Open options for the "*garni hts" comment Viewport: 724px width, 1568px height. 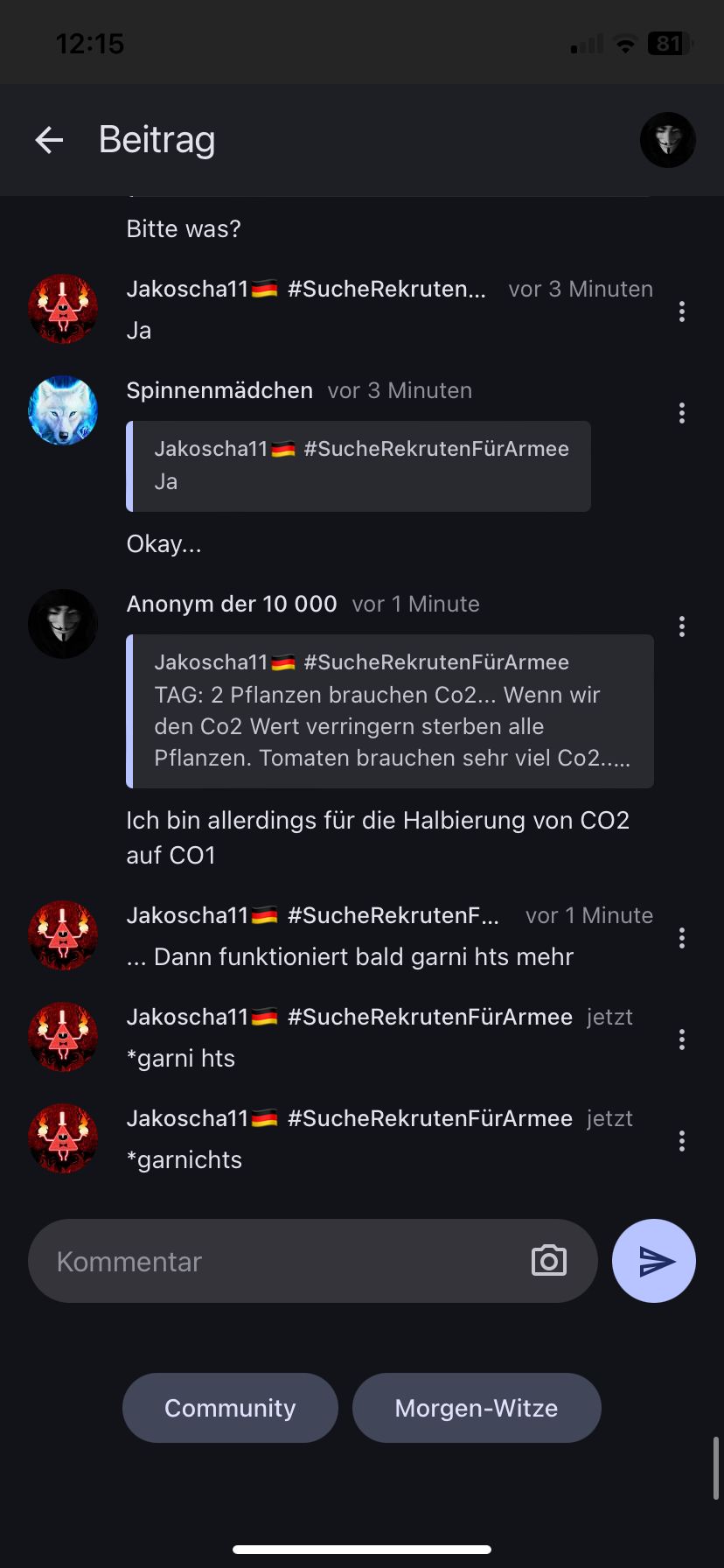[682, 1039]
